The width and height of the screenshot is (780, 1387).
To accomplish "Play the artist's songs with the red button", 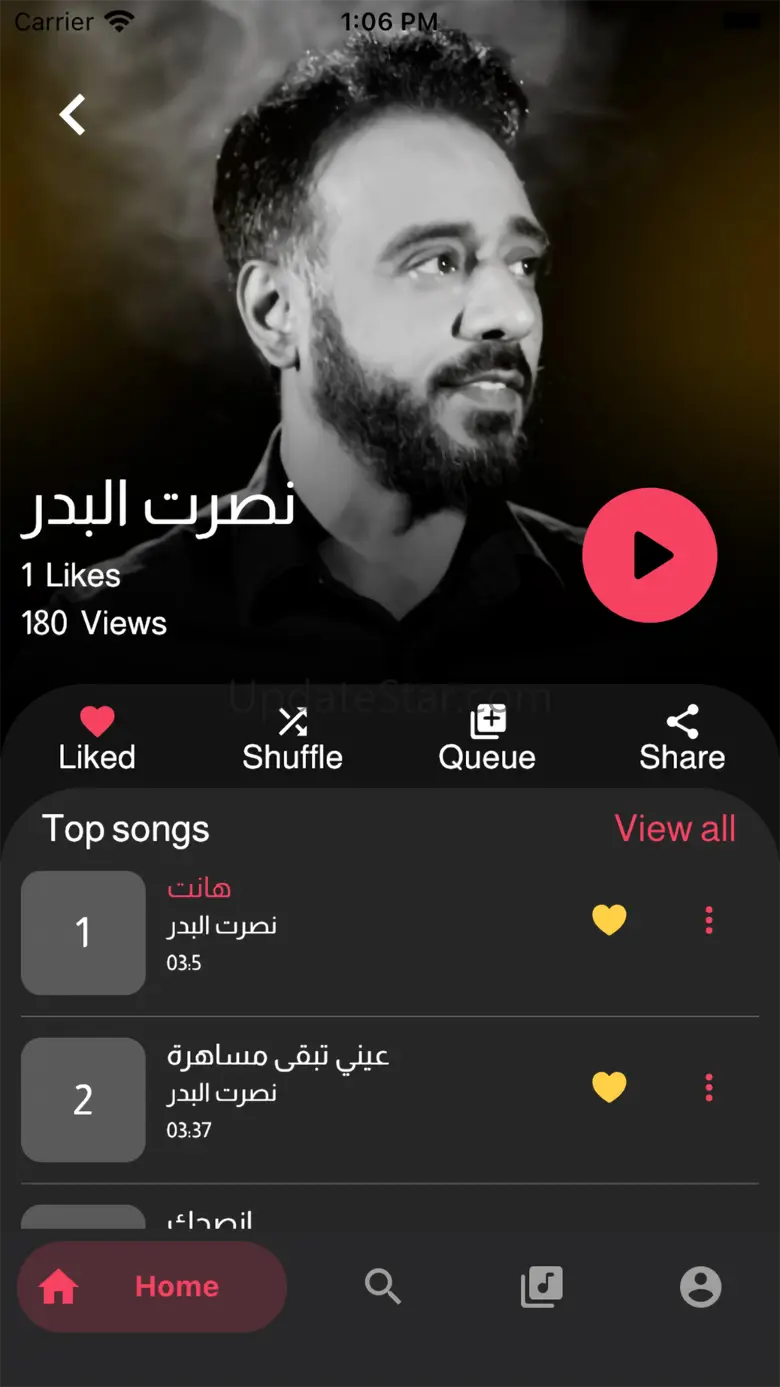I will 650,555.
